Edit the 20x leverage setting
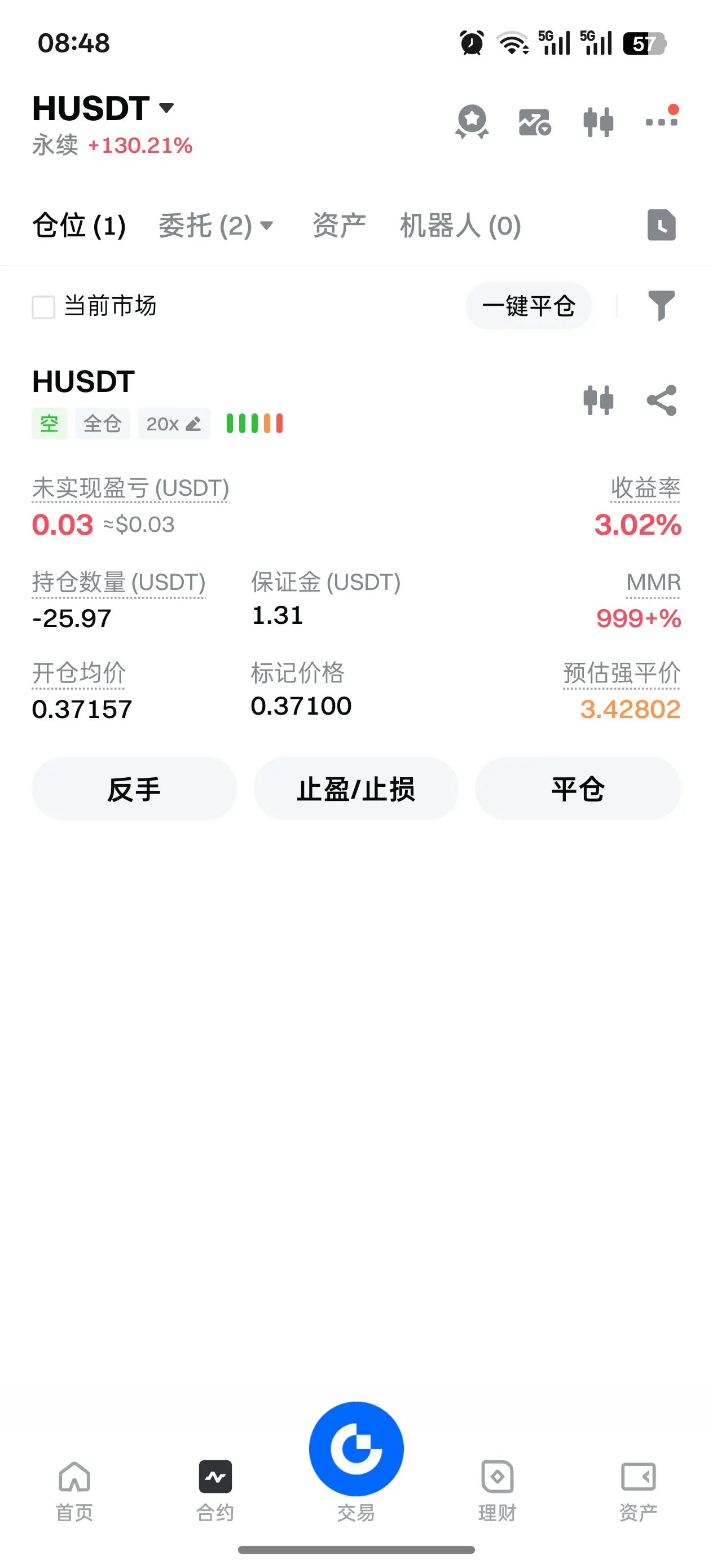The width and height of the screenshot is (713, 1568). (174, 424)
